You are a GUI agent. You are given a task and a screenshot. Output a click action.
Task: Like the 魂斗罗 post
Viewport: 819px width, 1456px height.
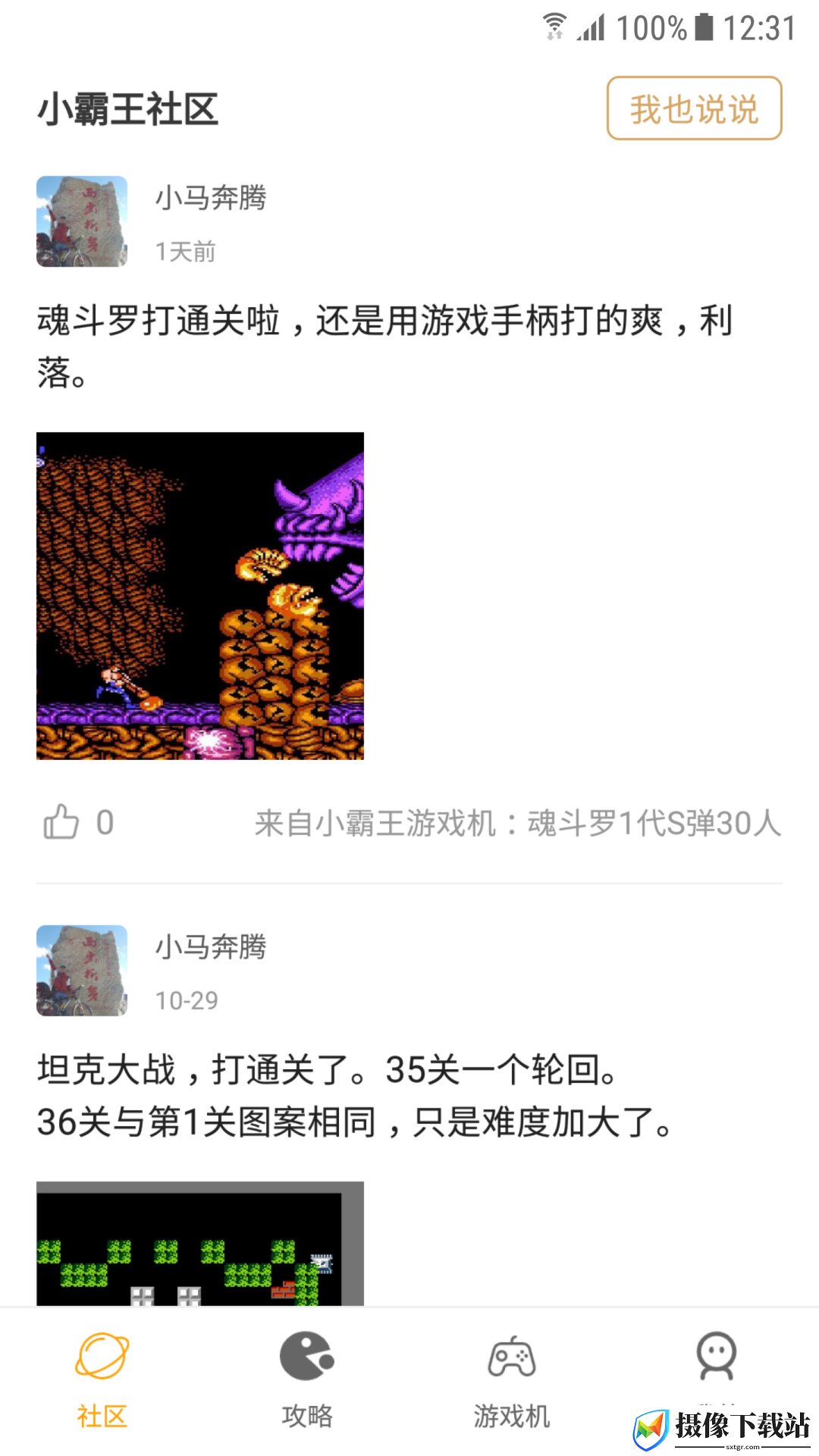click(x=61, y=822)
